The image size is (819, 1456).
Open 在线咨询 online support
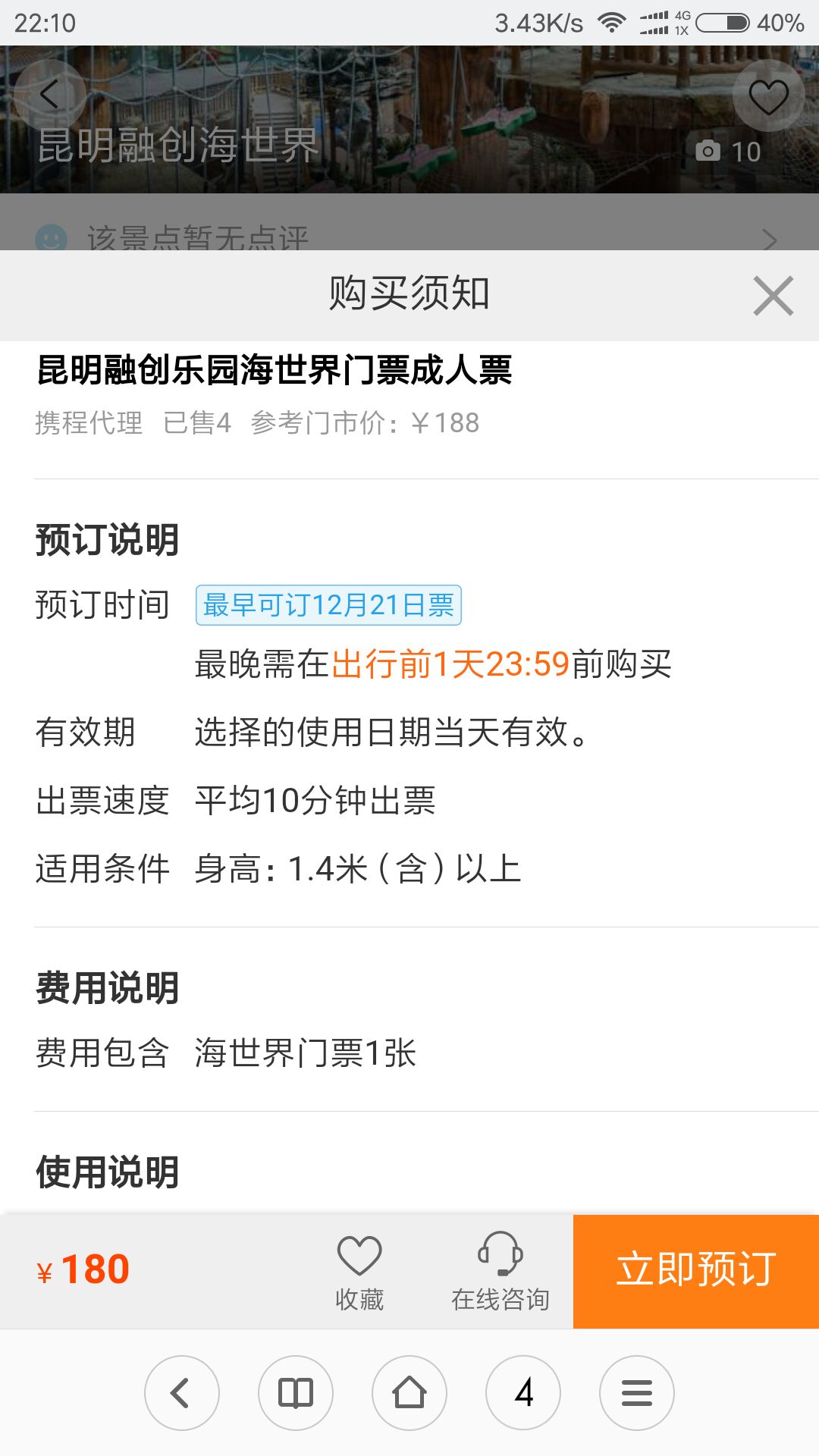(500, 1272)
